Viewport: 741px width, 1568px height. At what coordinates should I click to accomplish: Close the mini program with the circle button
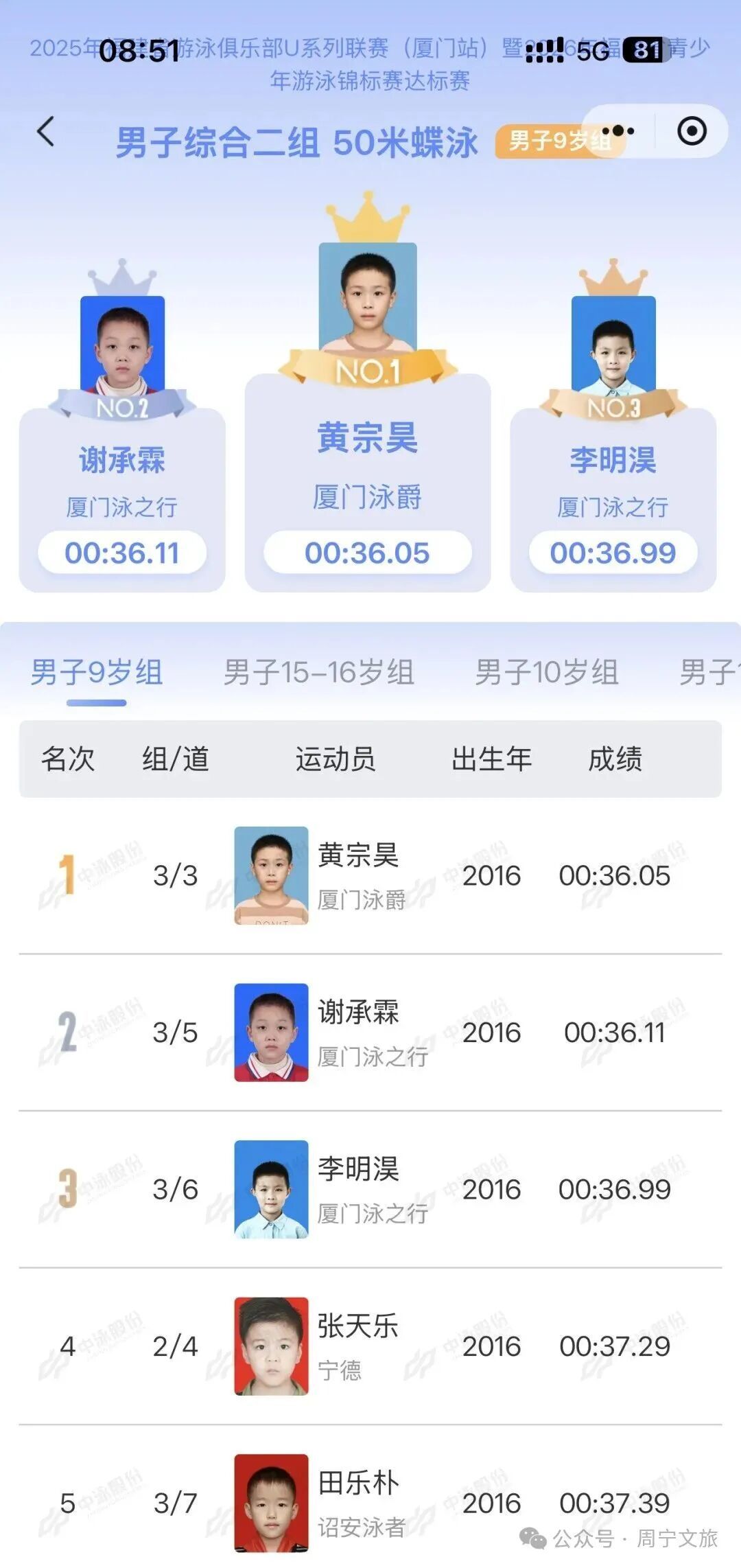pyautogui.click(x=692, y=130)
